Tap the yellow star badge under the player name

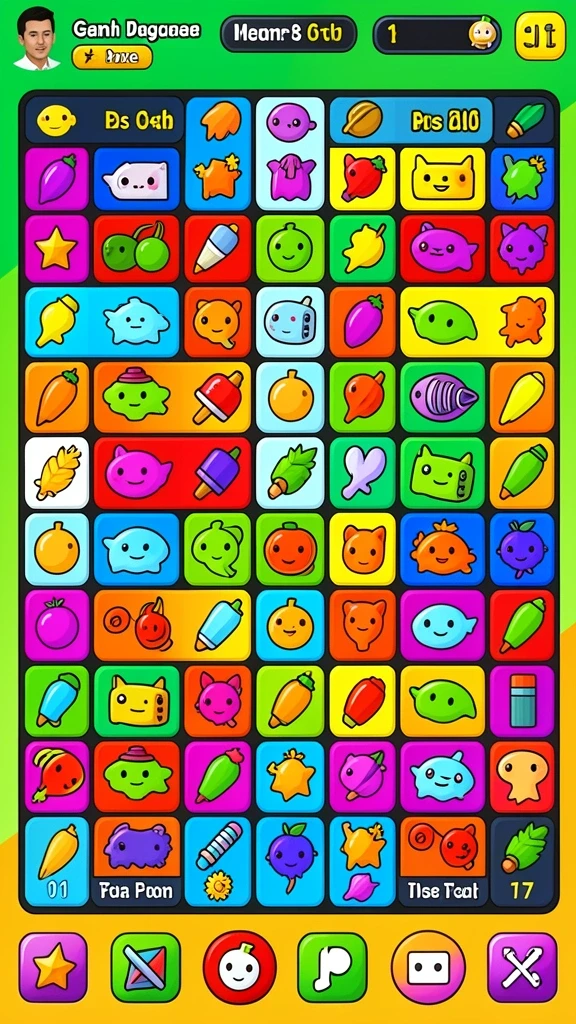click(x=112, y=57)
